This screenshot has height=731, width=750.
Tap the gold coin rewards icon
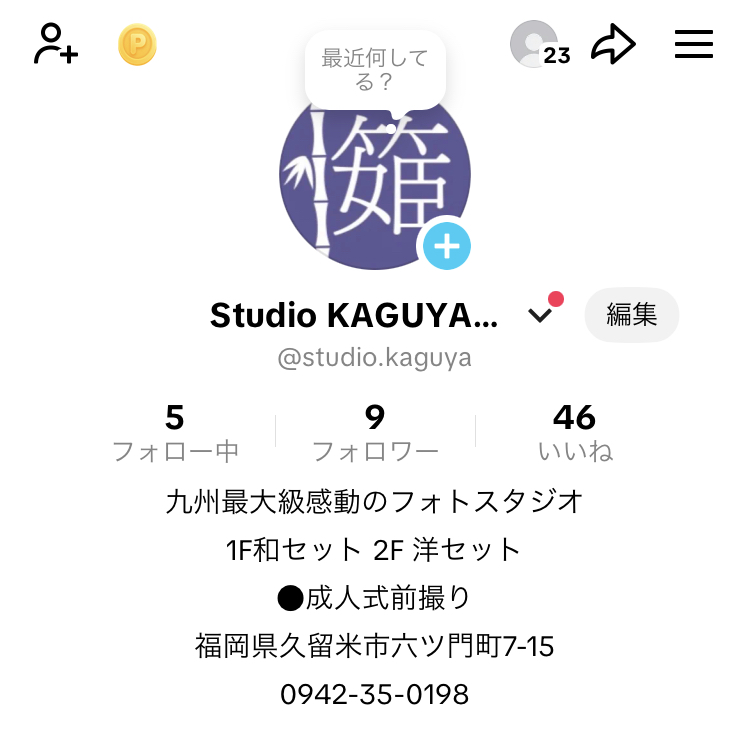tap(137, 45)
